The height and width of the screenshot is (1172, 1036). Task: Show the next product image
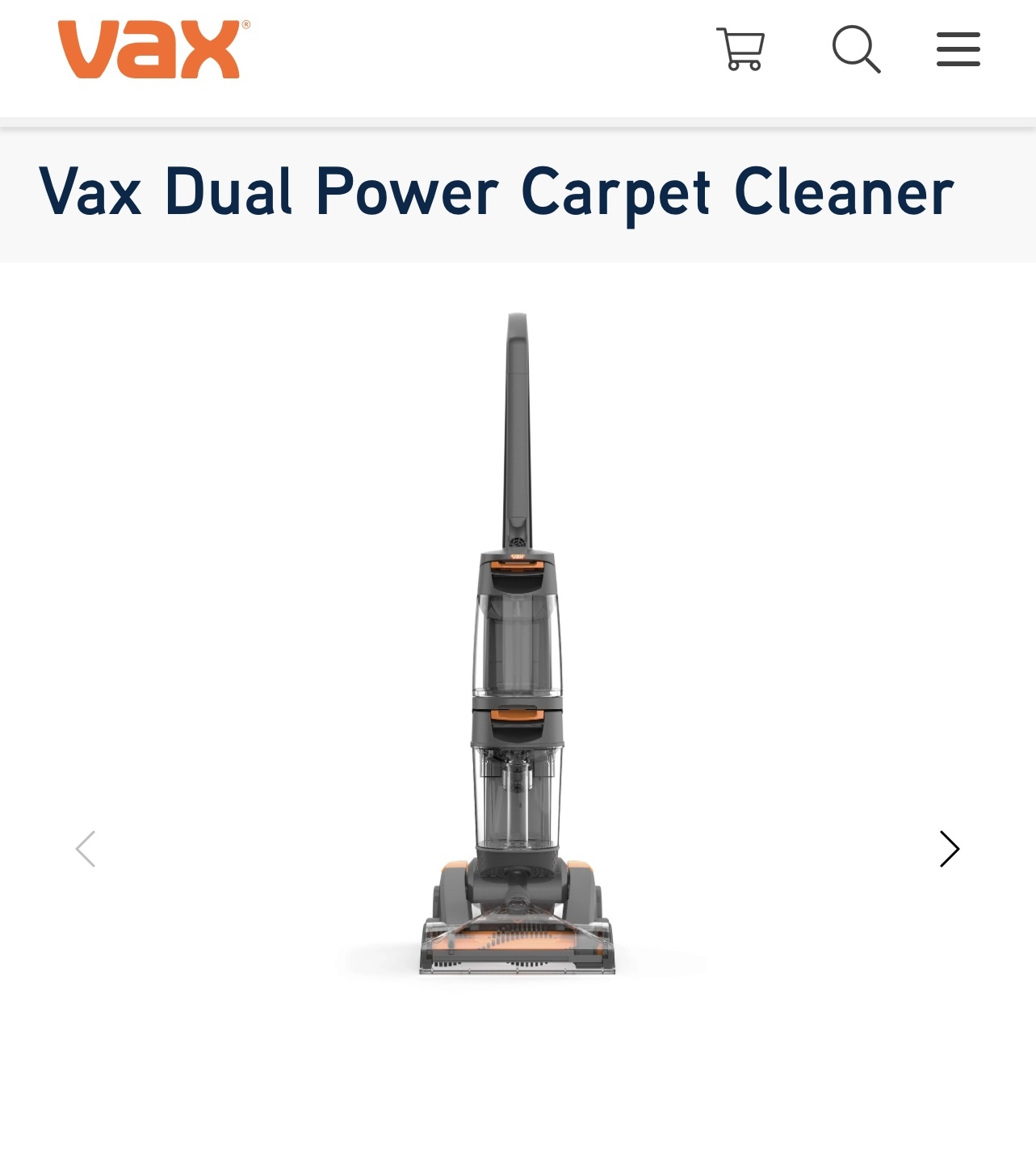click(x=949, y=849)
